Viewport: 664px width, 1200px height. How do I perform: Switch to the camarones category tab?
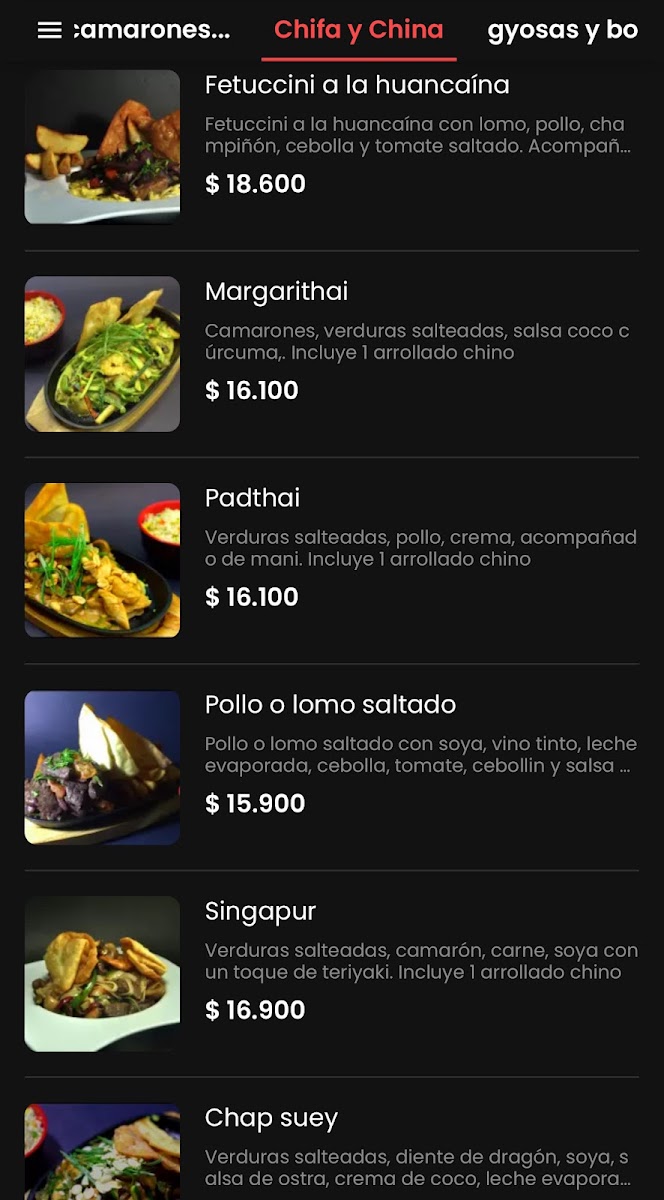[x=152, y=30]
